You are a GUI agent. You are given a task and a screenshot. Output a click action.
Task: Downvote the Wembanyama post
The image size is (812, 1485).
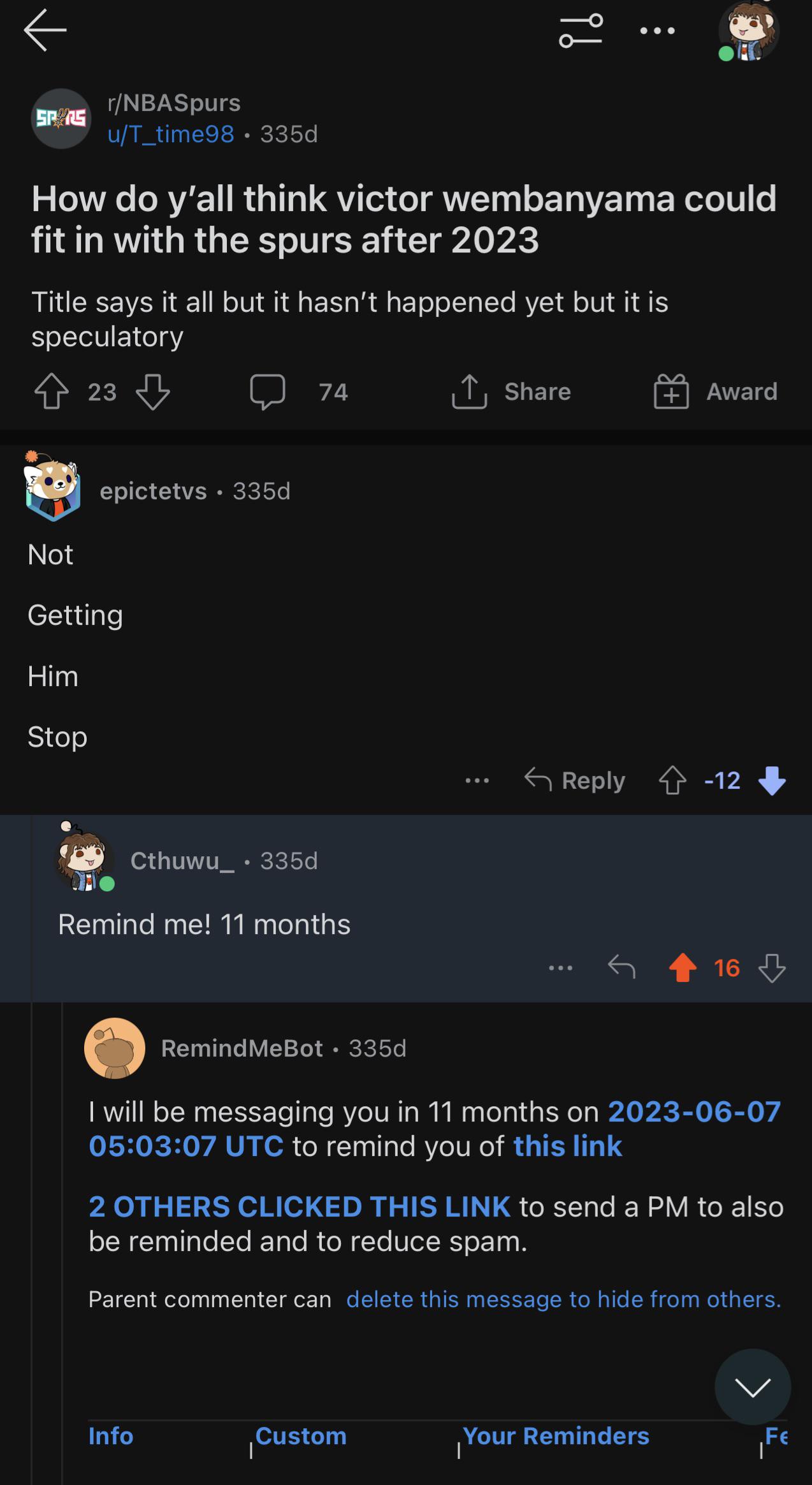pyautogui.click(x=154, y=391)
